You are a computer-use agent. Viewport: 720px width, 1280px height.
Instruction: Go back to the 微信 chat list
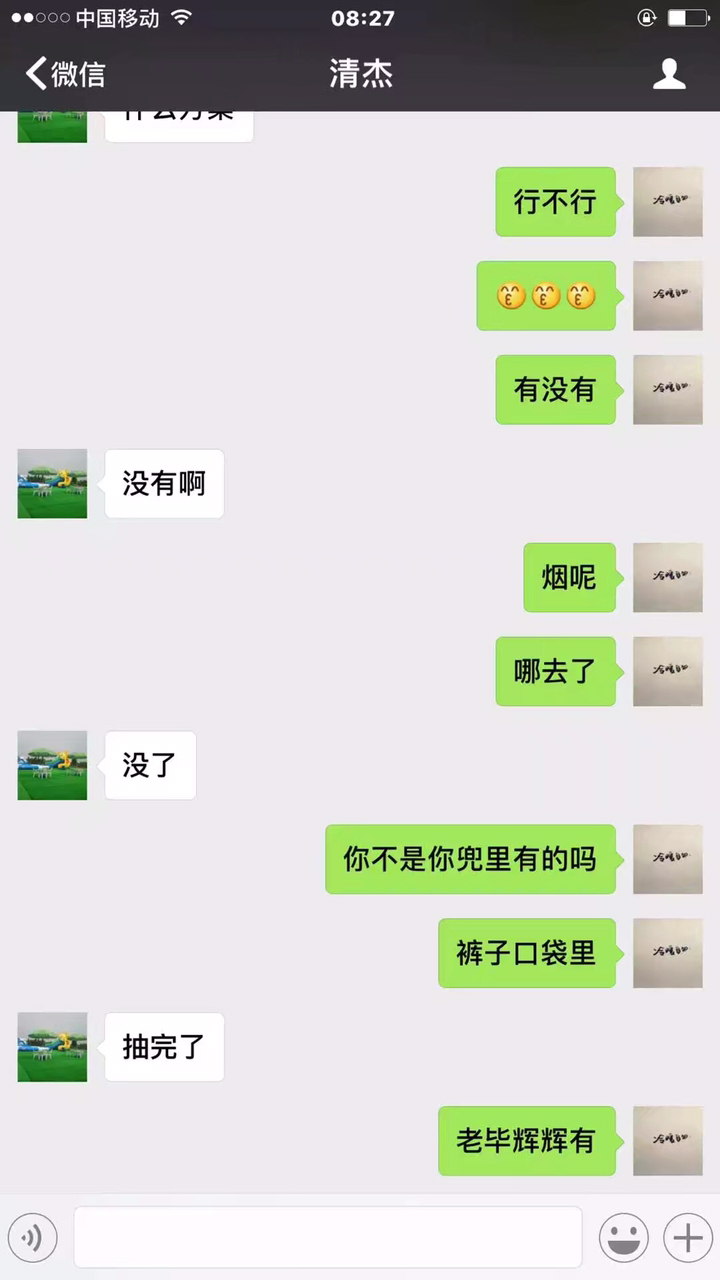point(65,74)
